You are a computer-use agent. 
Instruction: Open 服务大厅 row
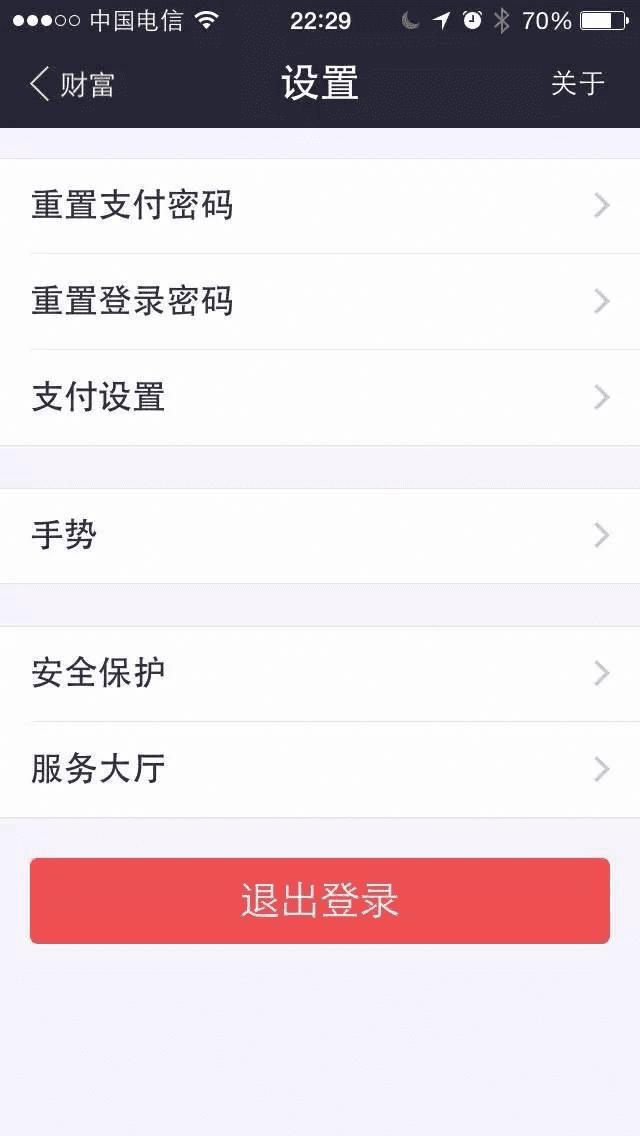(x=320, y=769)
